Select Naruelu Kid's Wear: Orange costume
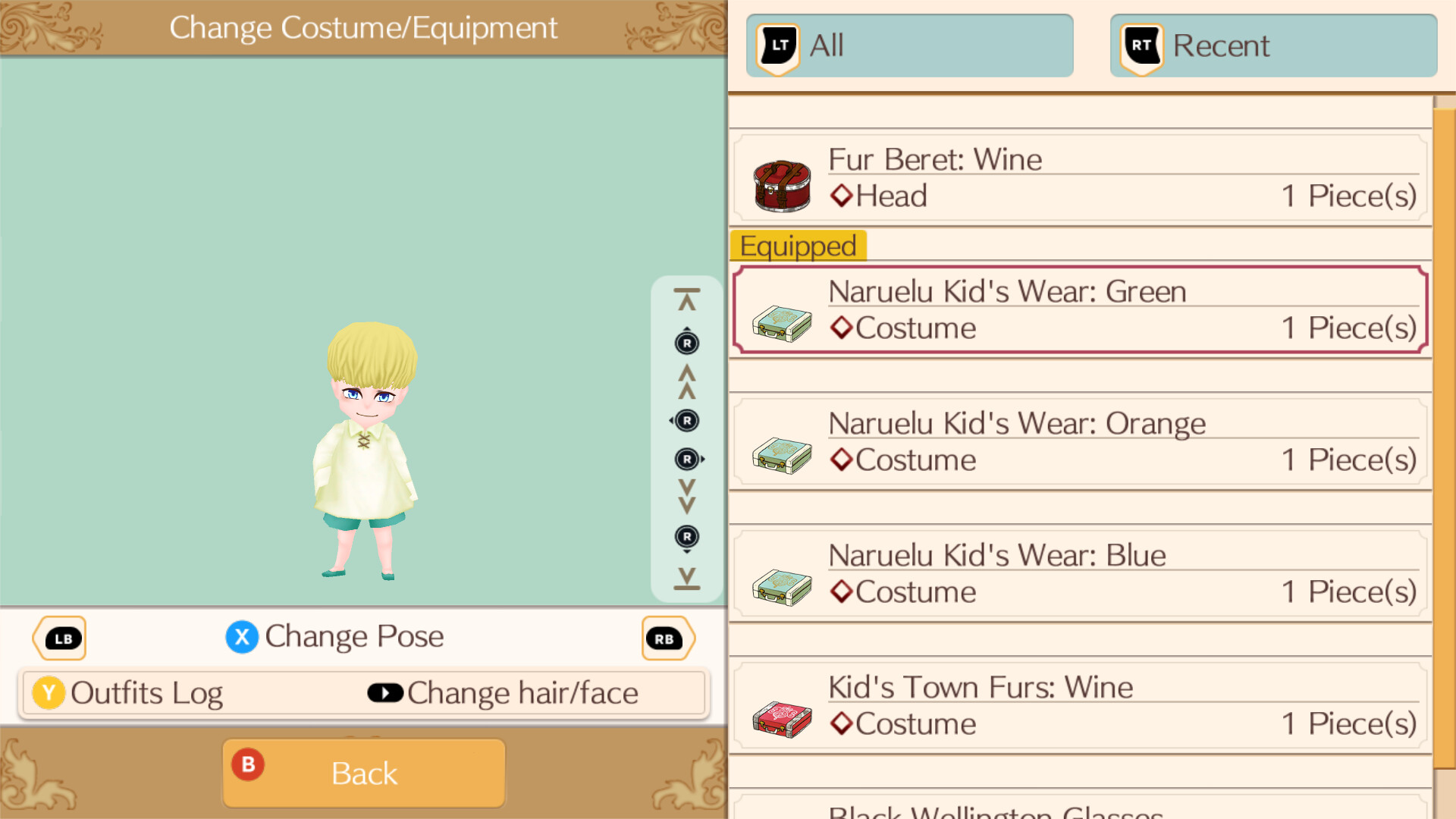Image resolution: width=1456 pixels, height=819 pixels. [1080, 442]
